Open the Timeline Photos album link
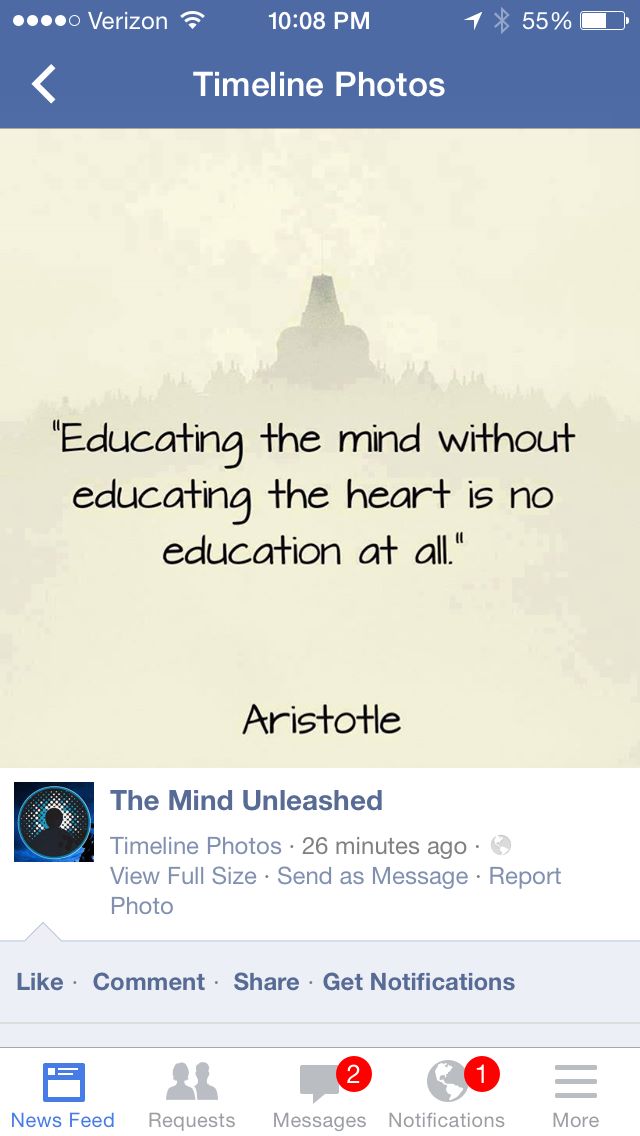640x1136 pixels. [x=196, y=846]
